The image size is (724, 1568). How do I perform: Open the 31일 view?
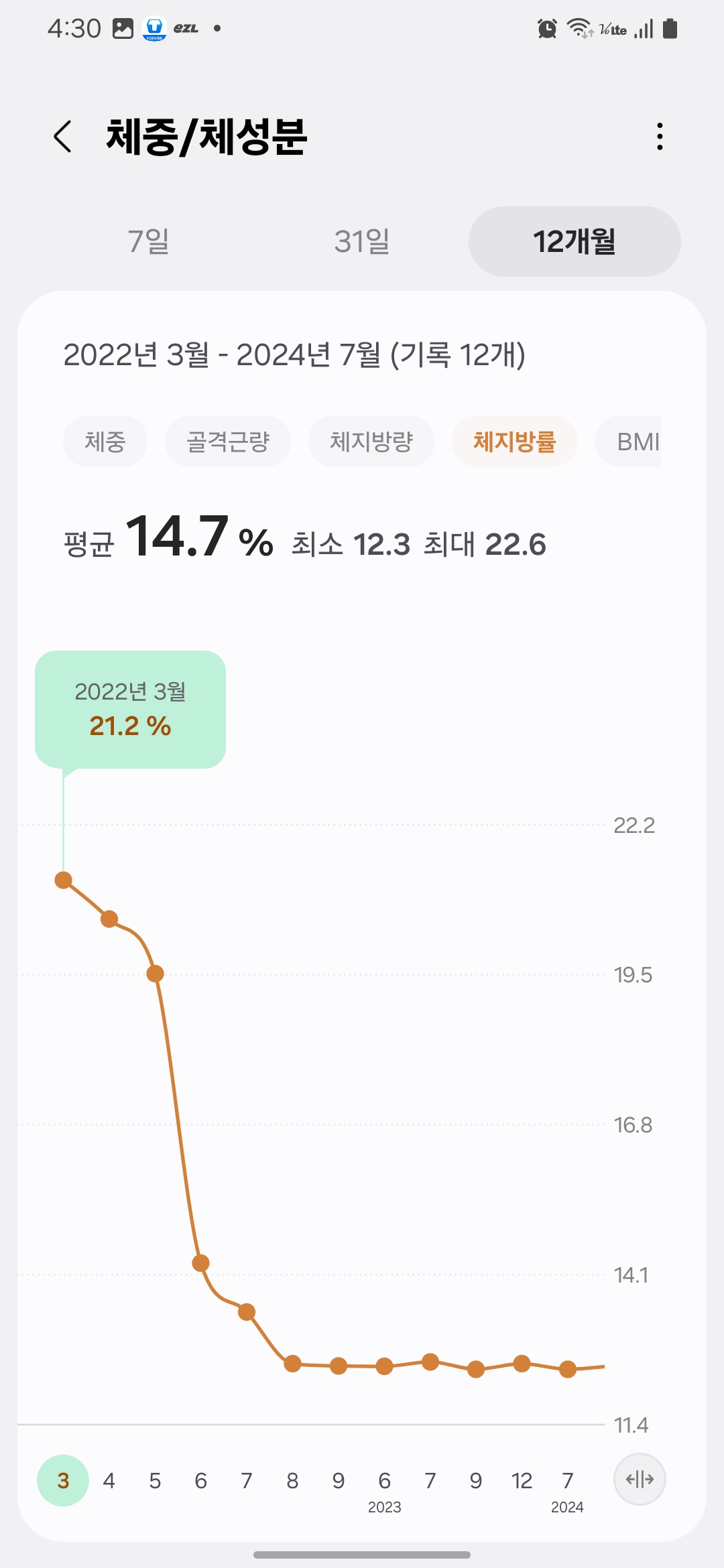(x=363, y=242)
